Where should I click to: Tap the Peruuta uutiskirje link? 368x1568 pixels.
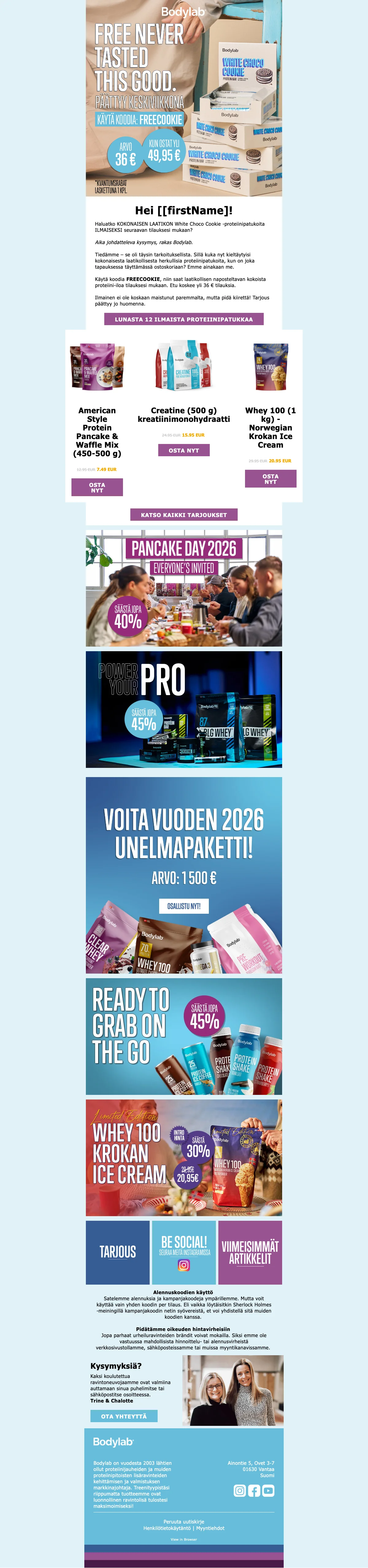coord(184,1522)
